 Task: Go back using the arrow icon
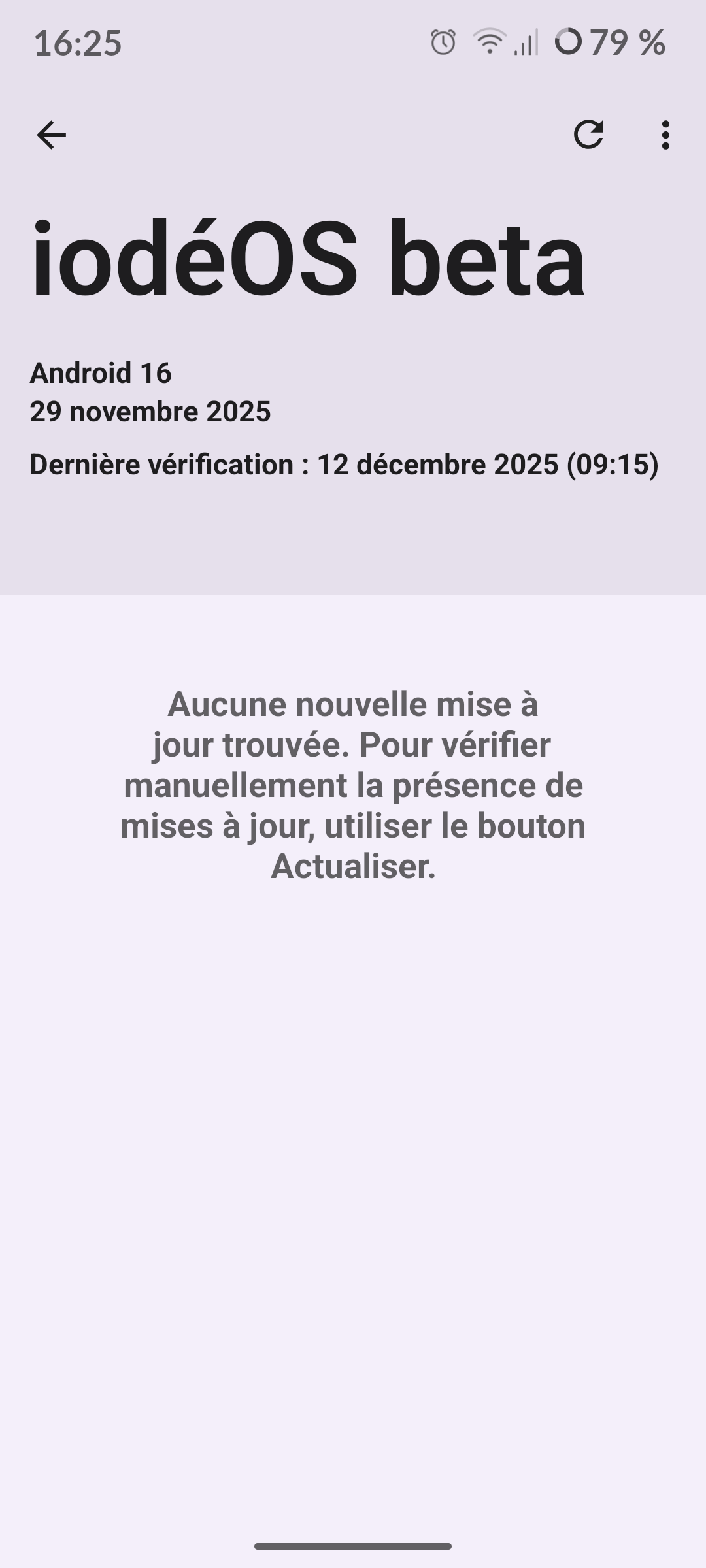(51, 135)
